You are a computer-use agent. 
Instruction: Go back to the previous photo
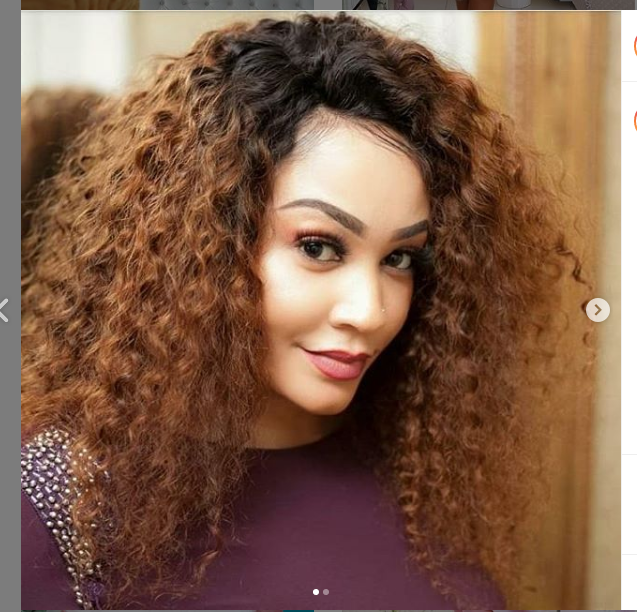tap(4, 311)
